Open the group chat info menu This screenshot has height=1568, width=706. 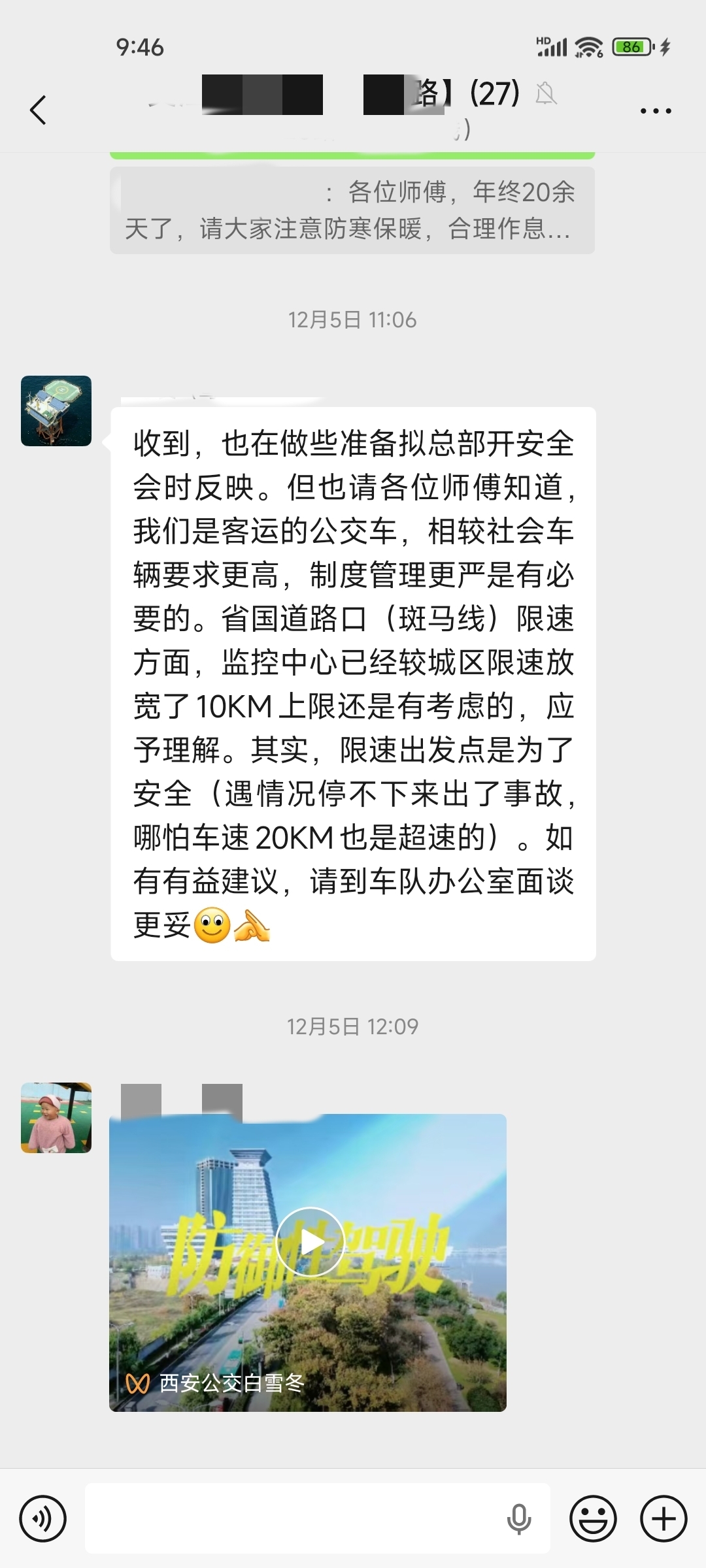coord(656,111)
